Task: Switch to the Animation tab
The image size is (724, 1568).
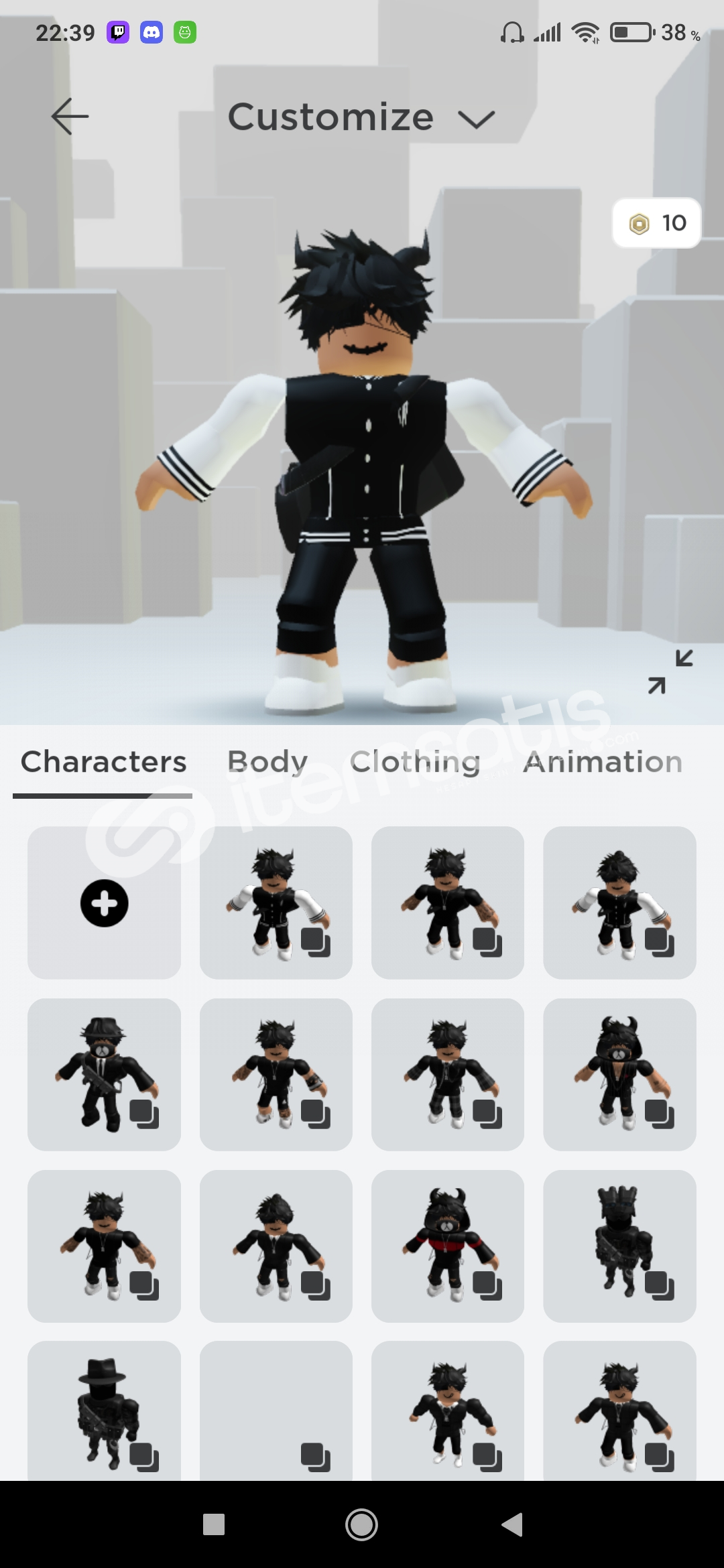Action: point(603,762)
